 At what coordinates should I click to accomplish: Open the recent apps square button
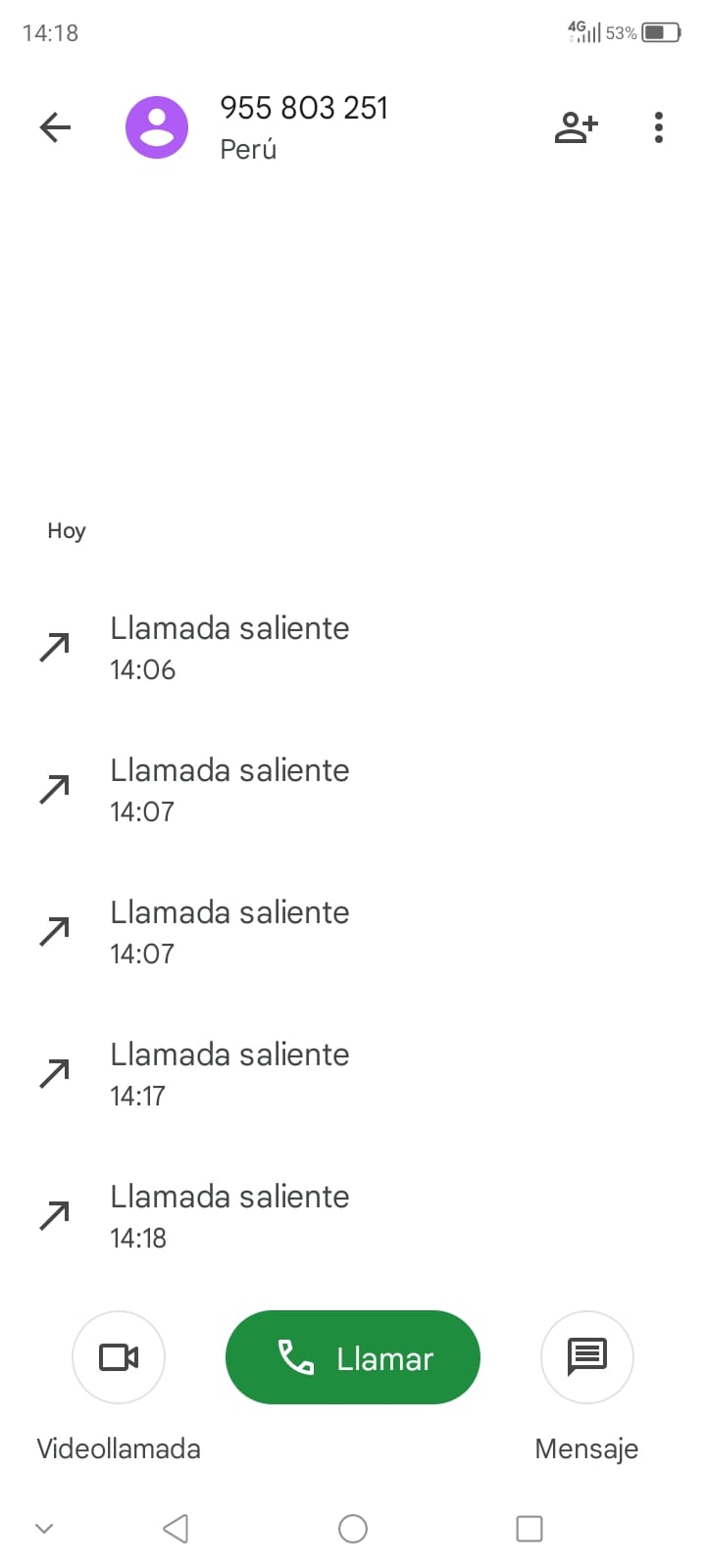click(529, 1529)
